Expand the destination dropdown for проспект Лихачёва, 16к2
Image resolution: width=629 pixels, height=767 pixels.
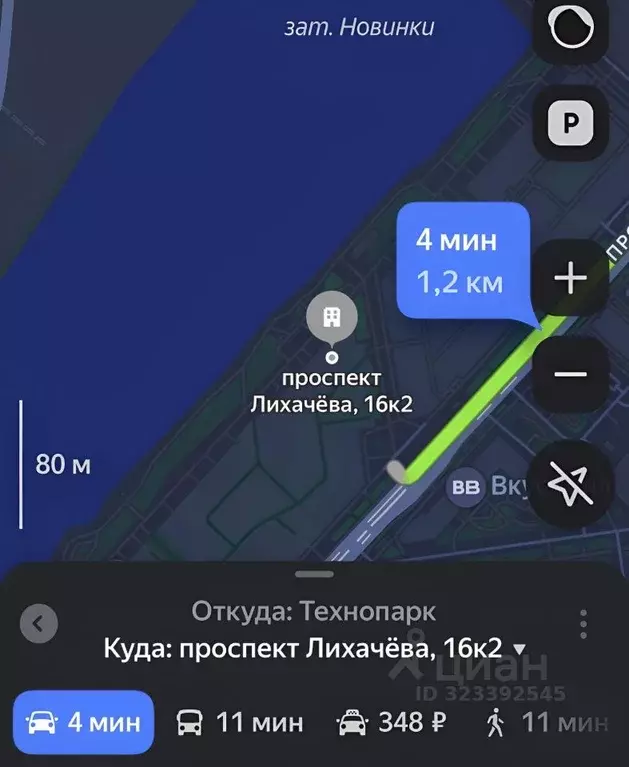click(519, 648)
